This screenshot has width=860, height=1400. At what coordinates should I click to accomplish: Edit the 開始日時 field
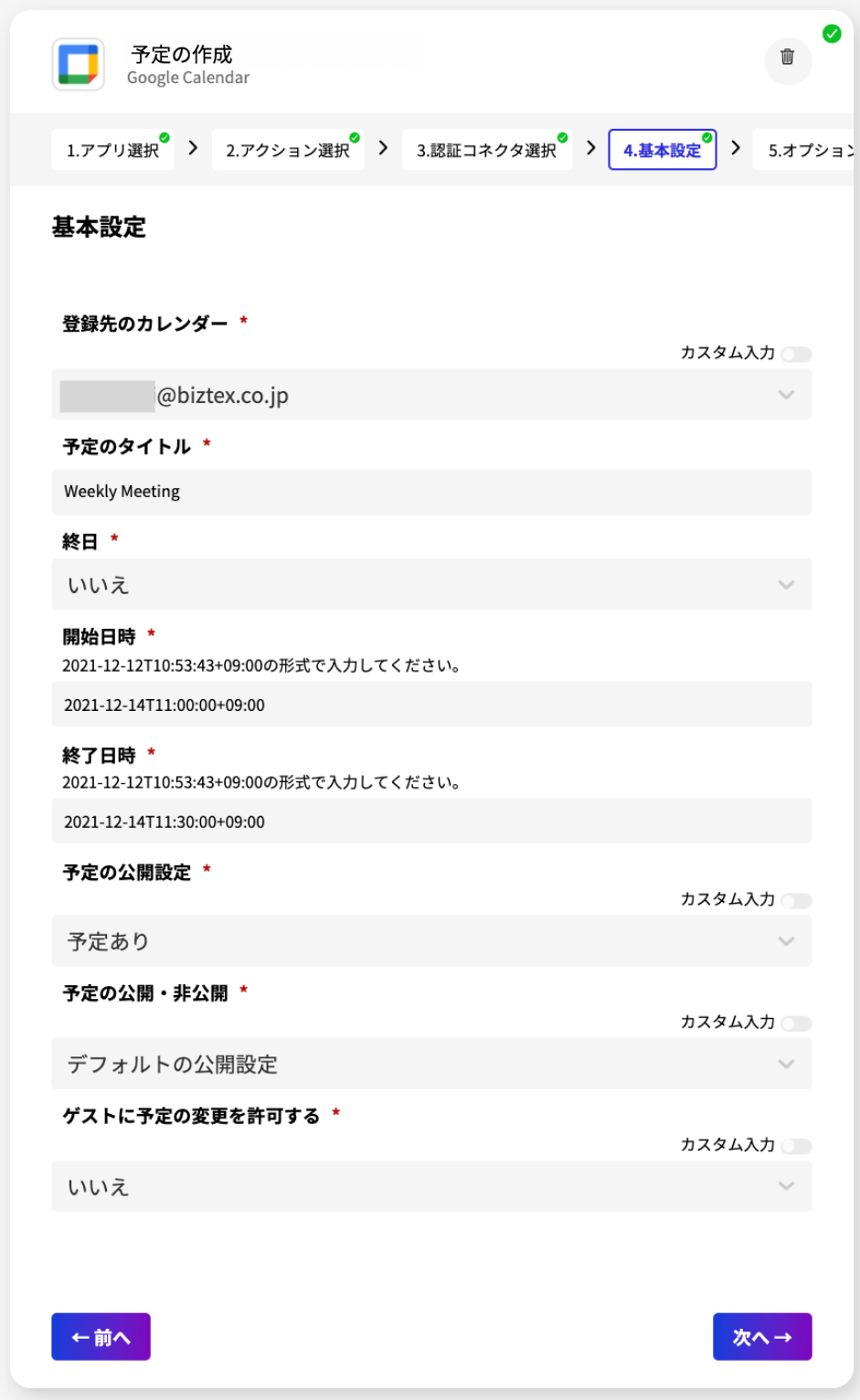(x=431, y=705)
